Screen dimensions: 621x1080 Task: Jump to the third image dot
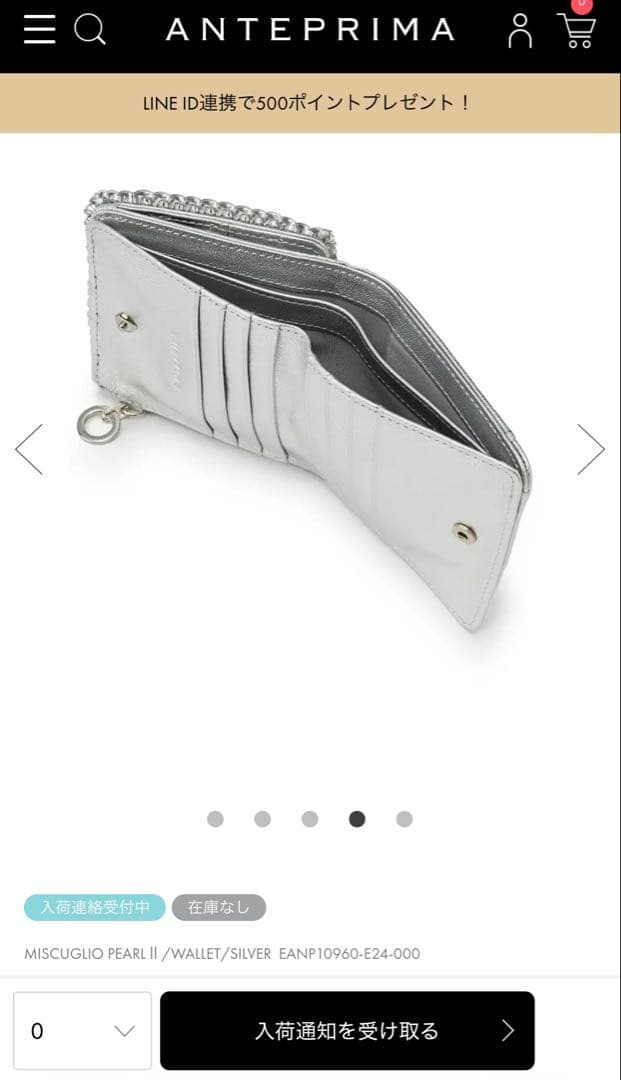310,819
